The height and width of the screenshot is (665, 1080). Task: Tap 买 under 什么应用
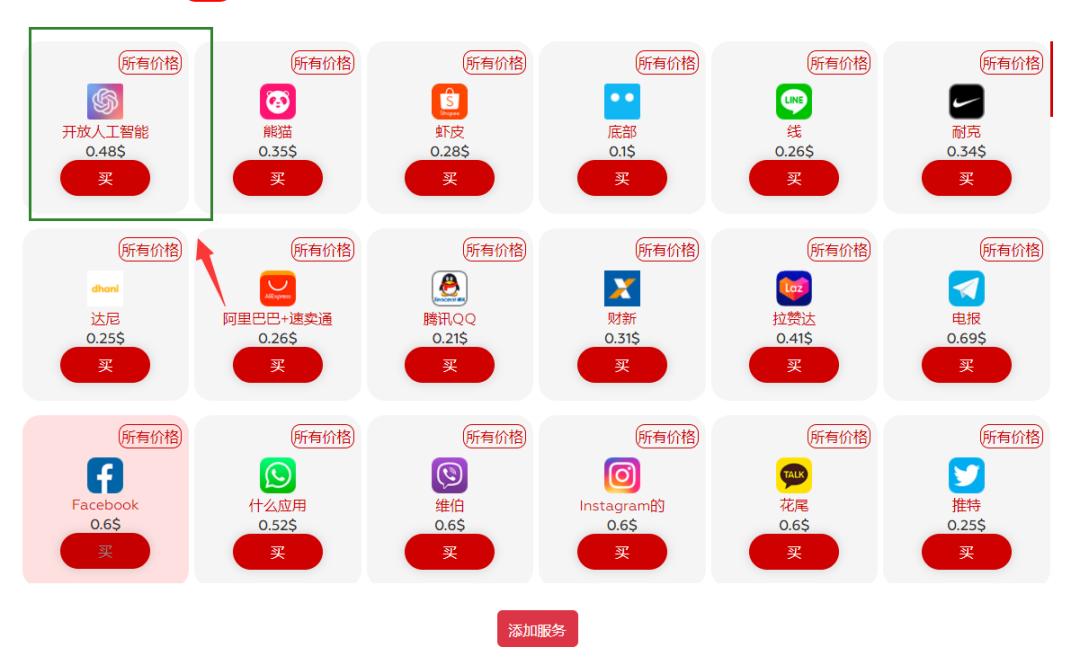click(277, 551)
